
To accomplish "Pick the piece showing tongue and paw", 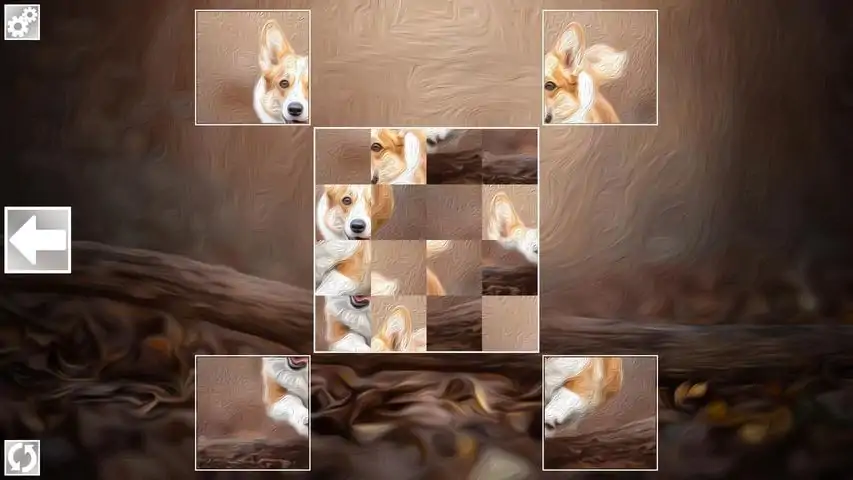I will pos(253,412).
